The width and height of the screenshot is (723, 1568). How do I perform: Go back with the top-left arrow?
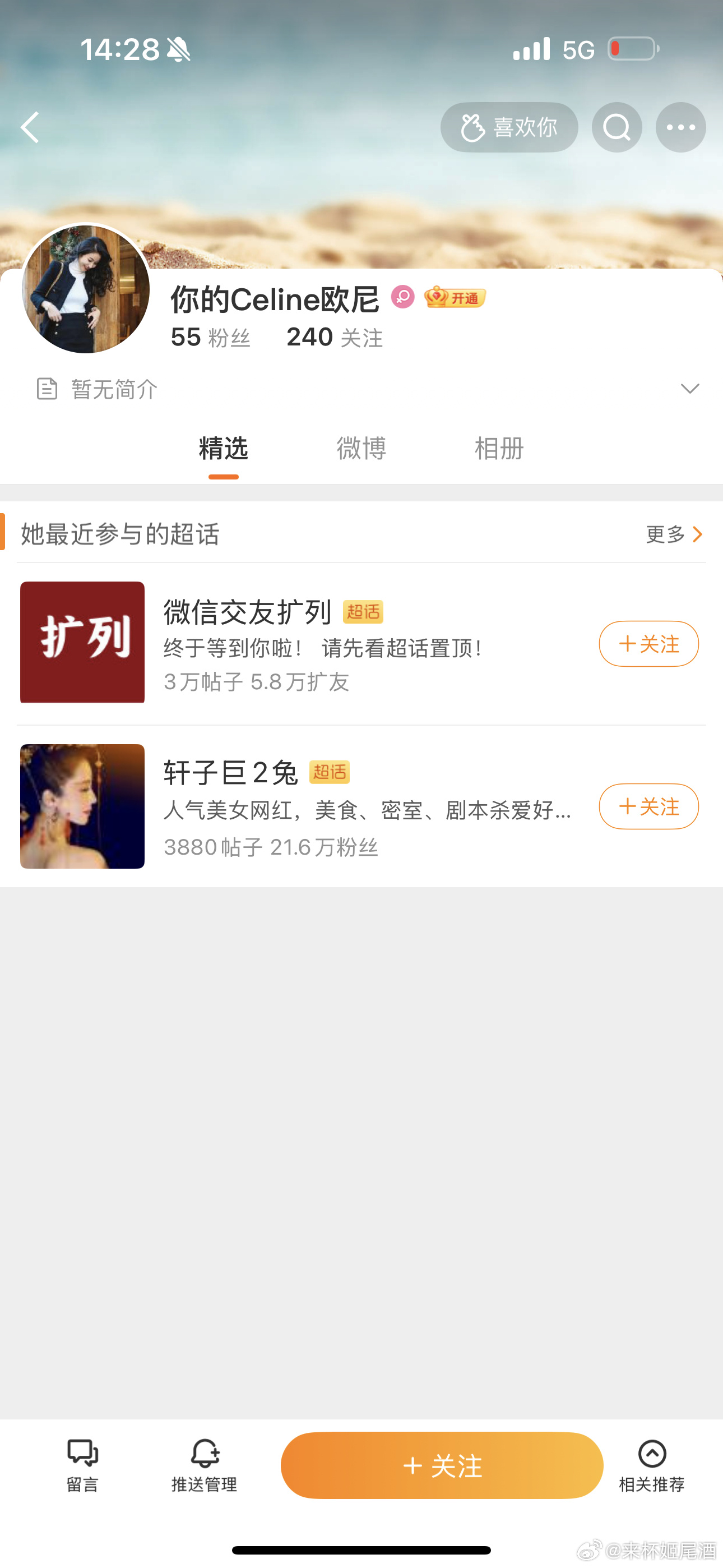click(30, 127)
